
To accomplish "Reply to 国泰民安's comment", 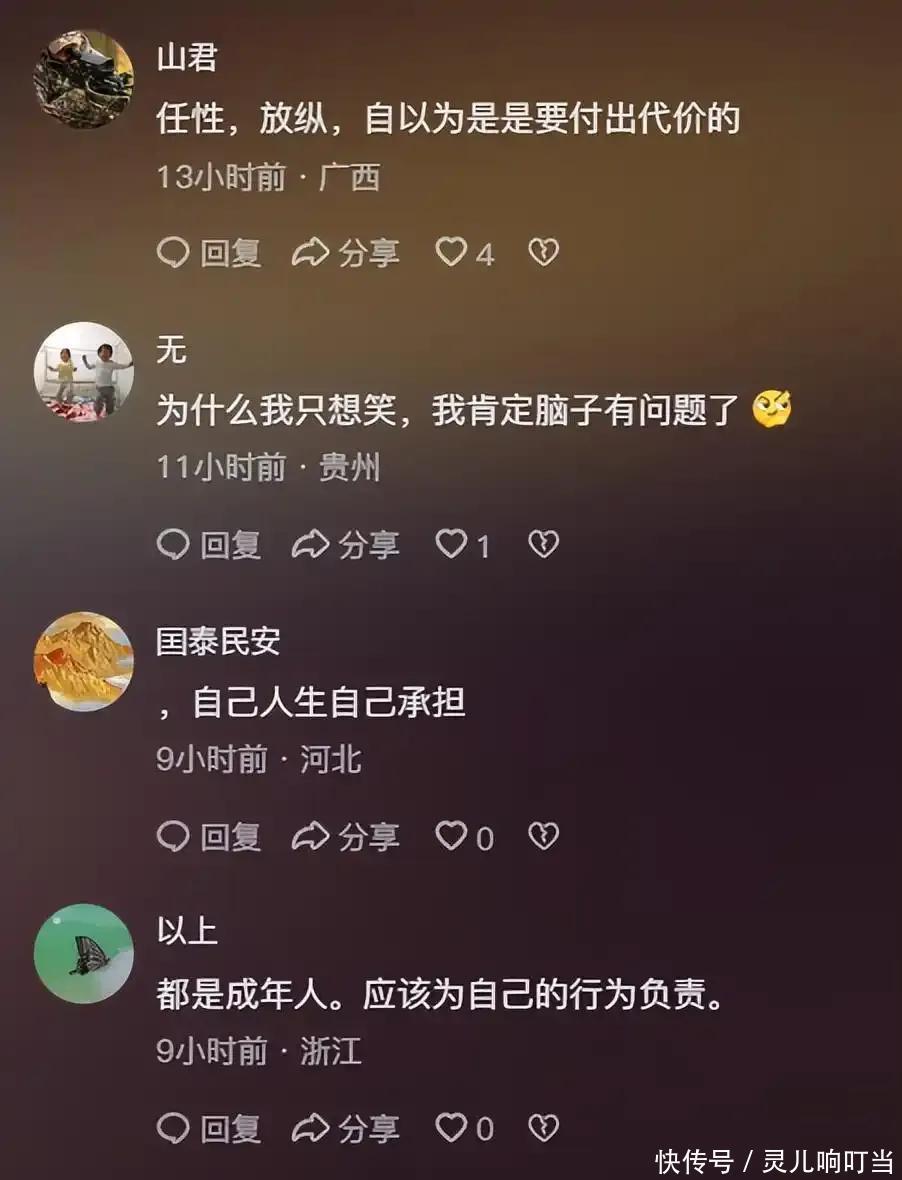I will pos(209,837).
